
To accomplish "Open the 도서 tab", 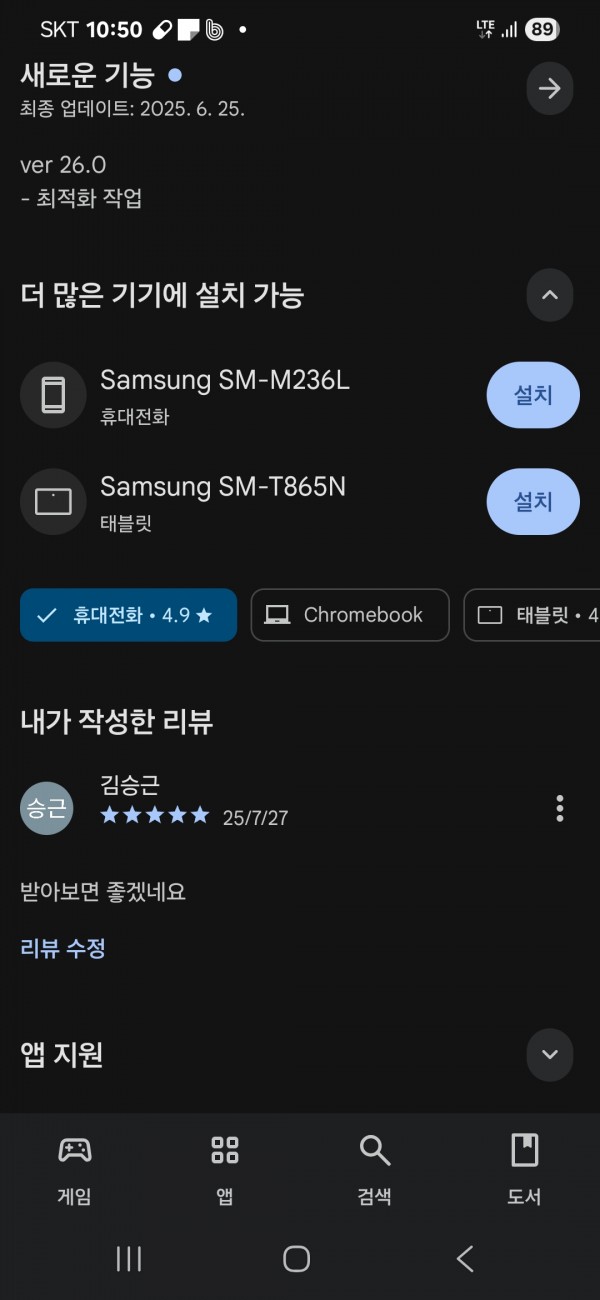I will click(x=525, y=1169).
